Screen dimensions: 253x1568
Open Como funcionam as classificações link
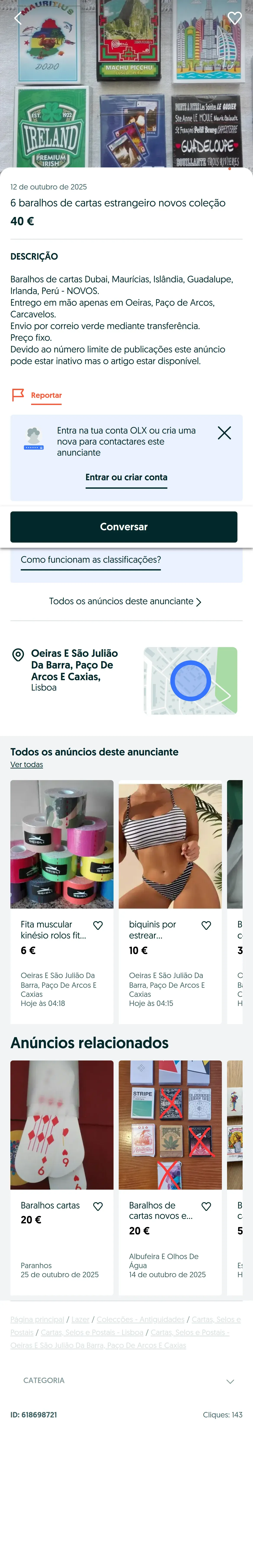(x=91, y=559)
